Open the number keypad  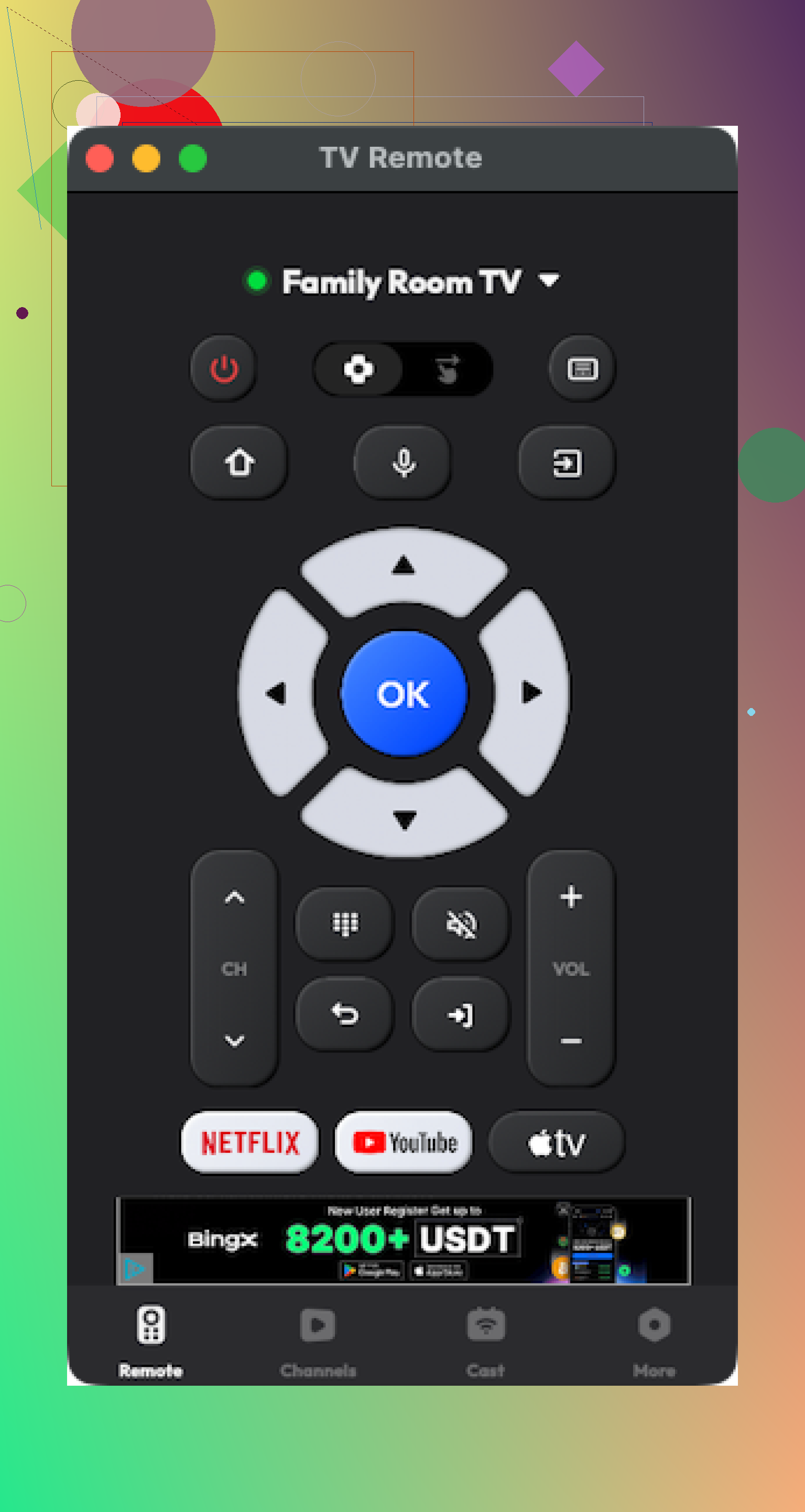coord(345,924)
